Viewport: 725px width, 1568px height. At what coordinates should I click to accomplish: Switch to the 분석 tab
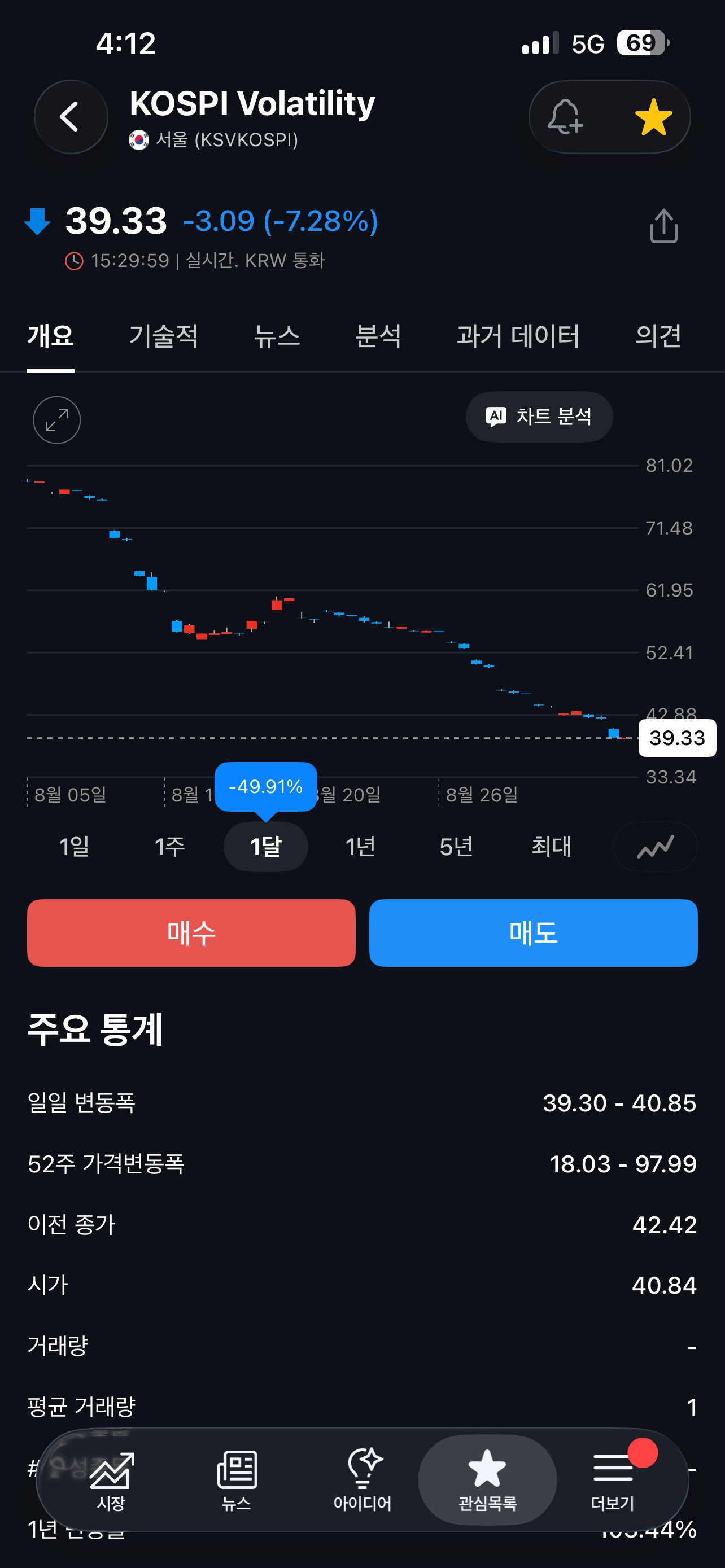[378, 336]
